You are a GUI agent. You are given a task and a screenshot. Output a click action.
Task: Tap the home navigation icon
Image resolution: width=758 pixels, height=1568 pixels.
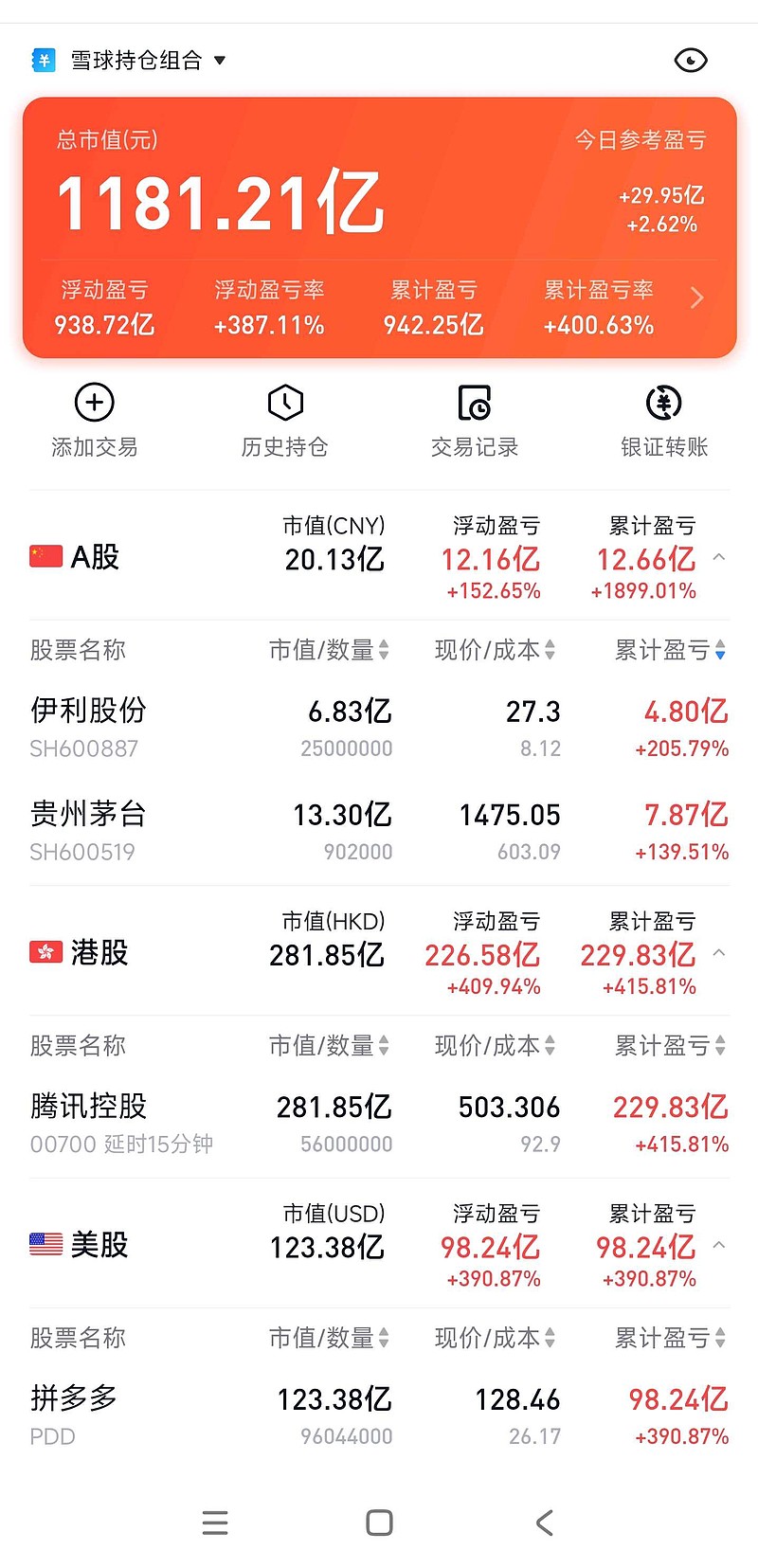click(378, 1523)
